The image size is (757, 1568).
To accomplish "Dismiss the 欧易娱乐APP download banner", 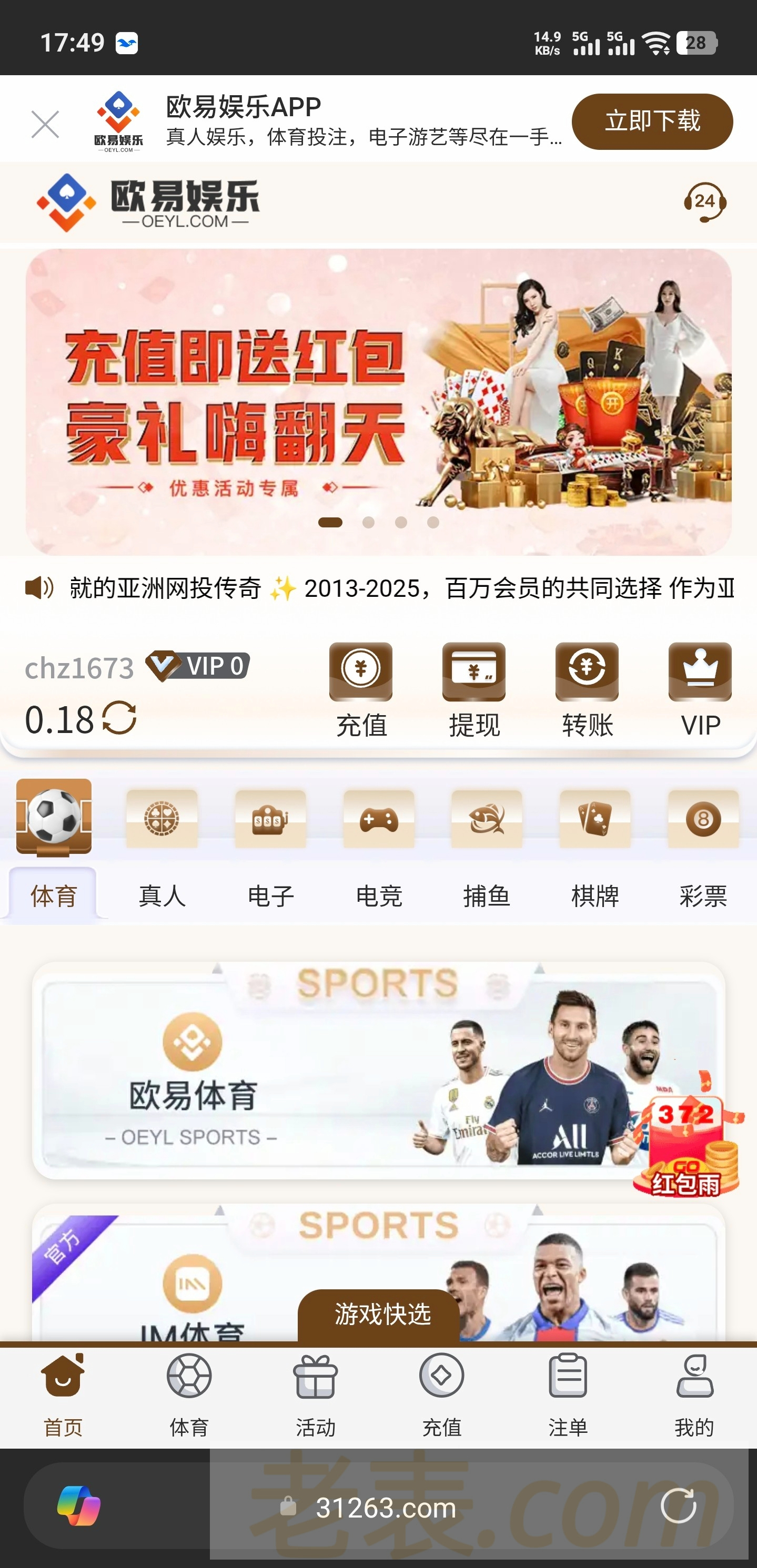I will (45, 124).
